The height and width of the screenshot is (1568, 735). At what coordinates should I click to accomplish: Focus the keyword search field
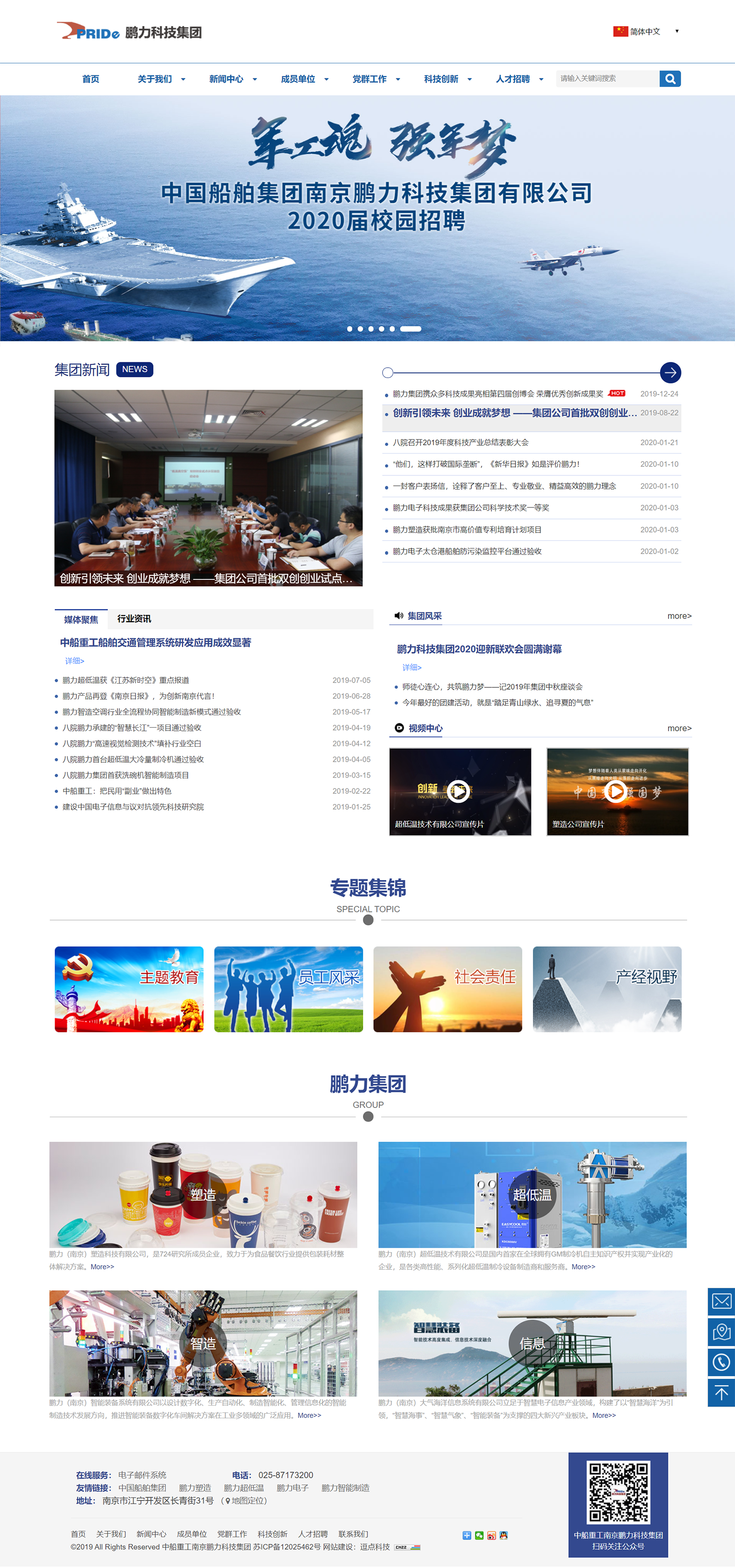[606, 79]
